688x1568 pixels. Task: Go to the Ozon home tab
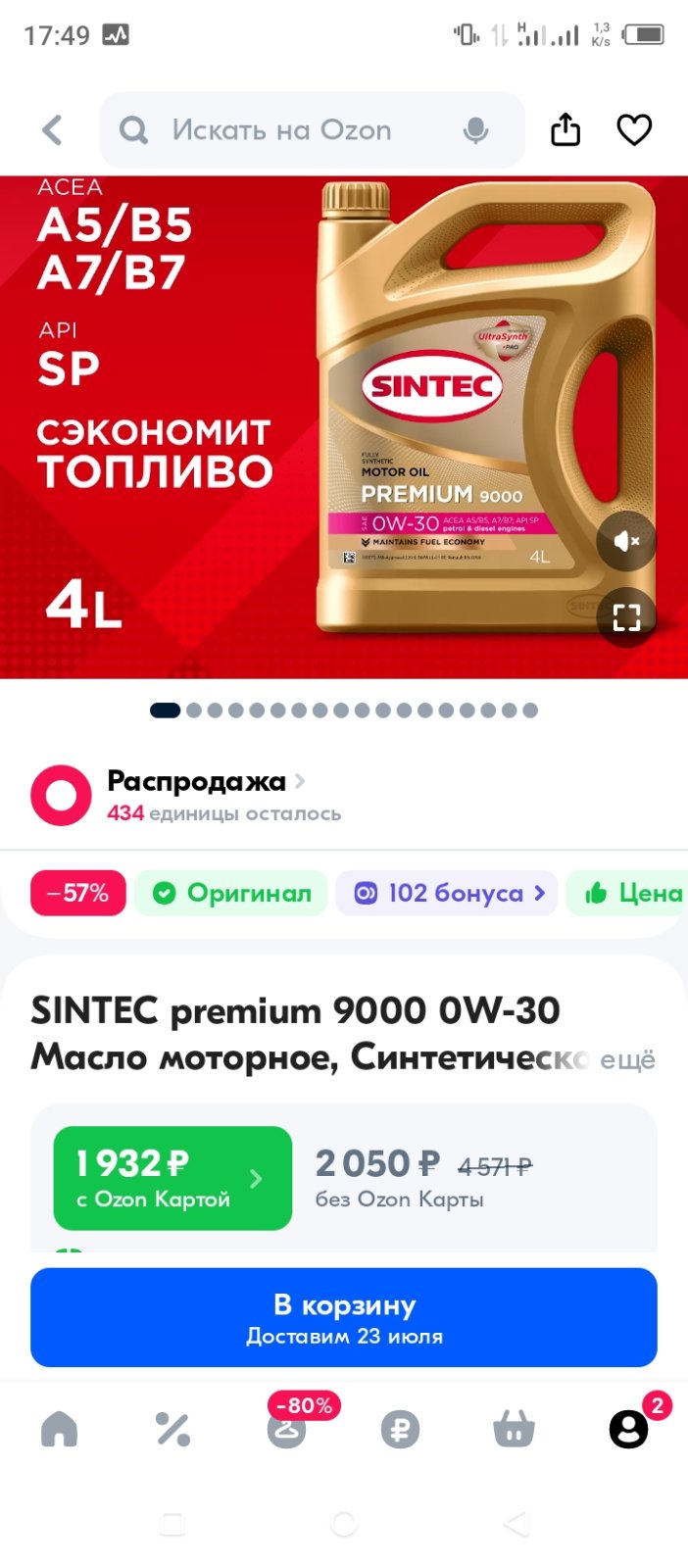59,1430
